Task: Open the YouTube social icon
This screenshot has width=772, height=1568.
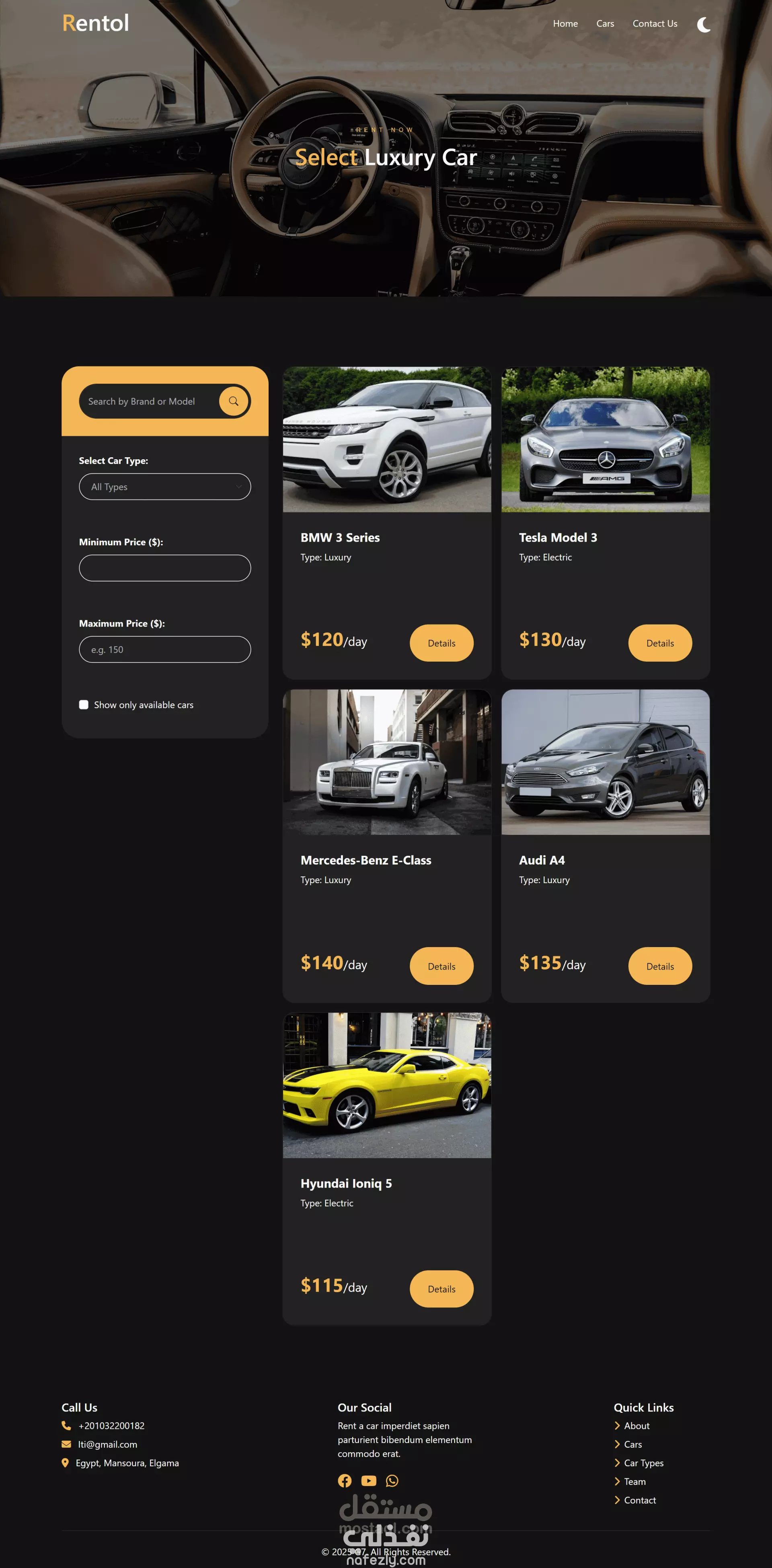Action: point(369,1481)
